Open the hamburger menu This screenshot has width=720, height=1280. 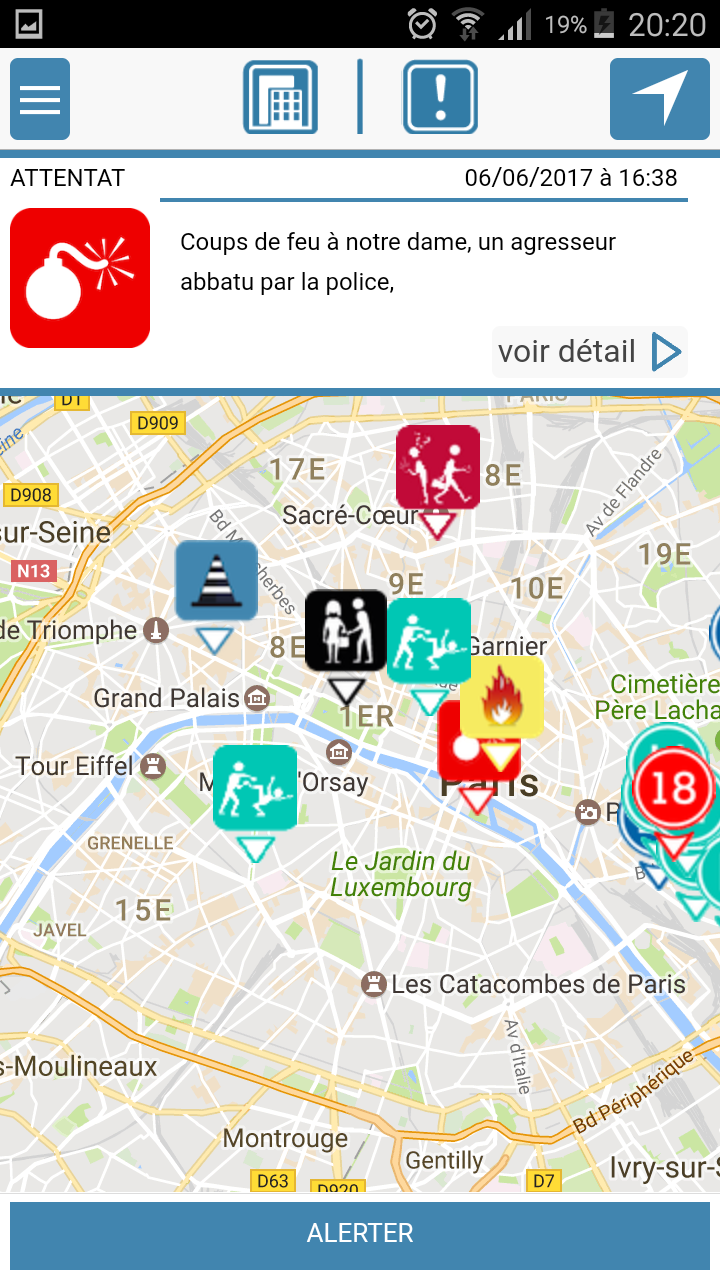(40, 99)
